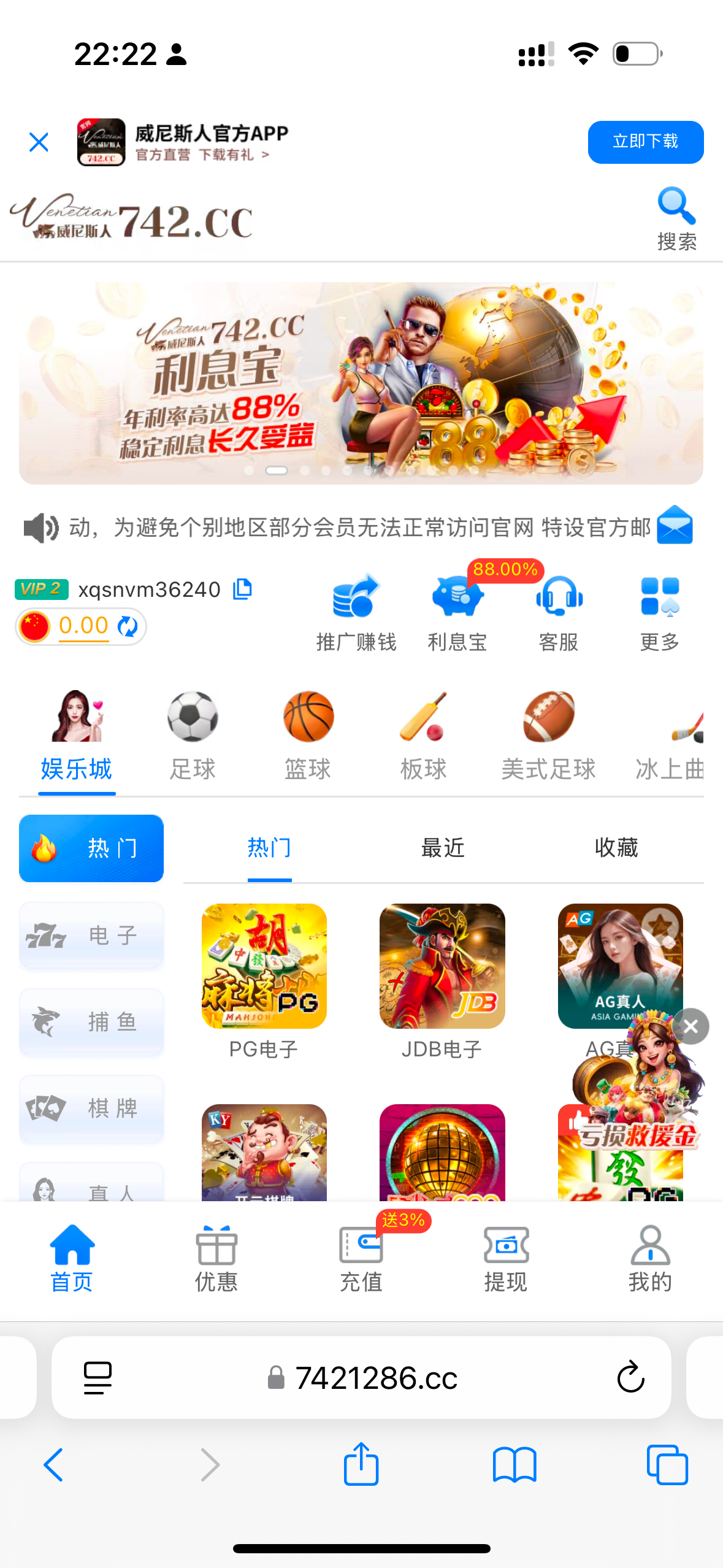Open the official mailbox envelope icon

675,526
